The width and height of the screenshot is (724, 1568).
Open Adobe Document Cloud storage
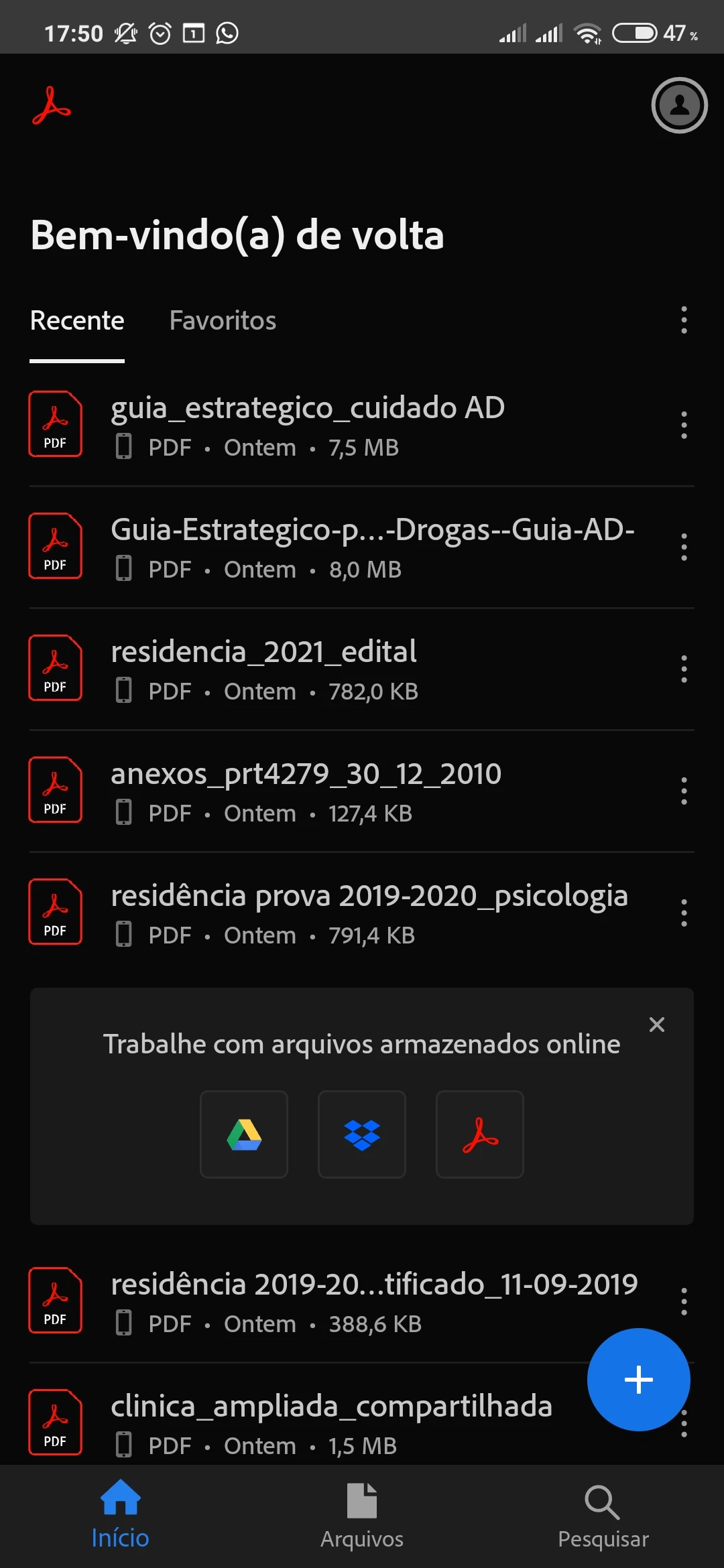point(480,1134)
